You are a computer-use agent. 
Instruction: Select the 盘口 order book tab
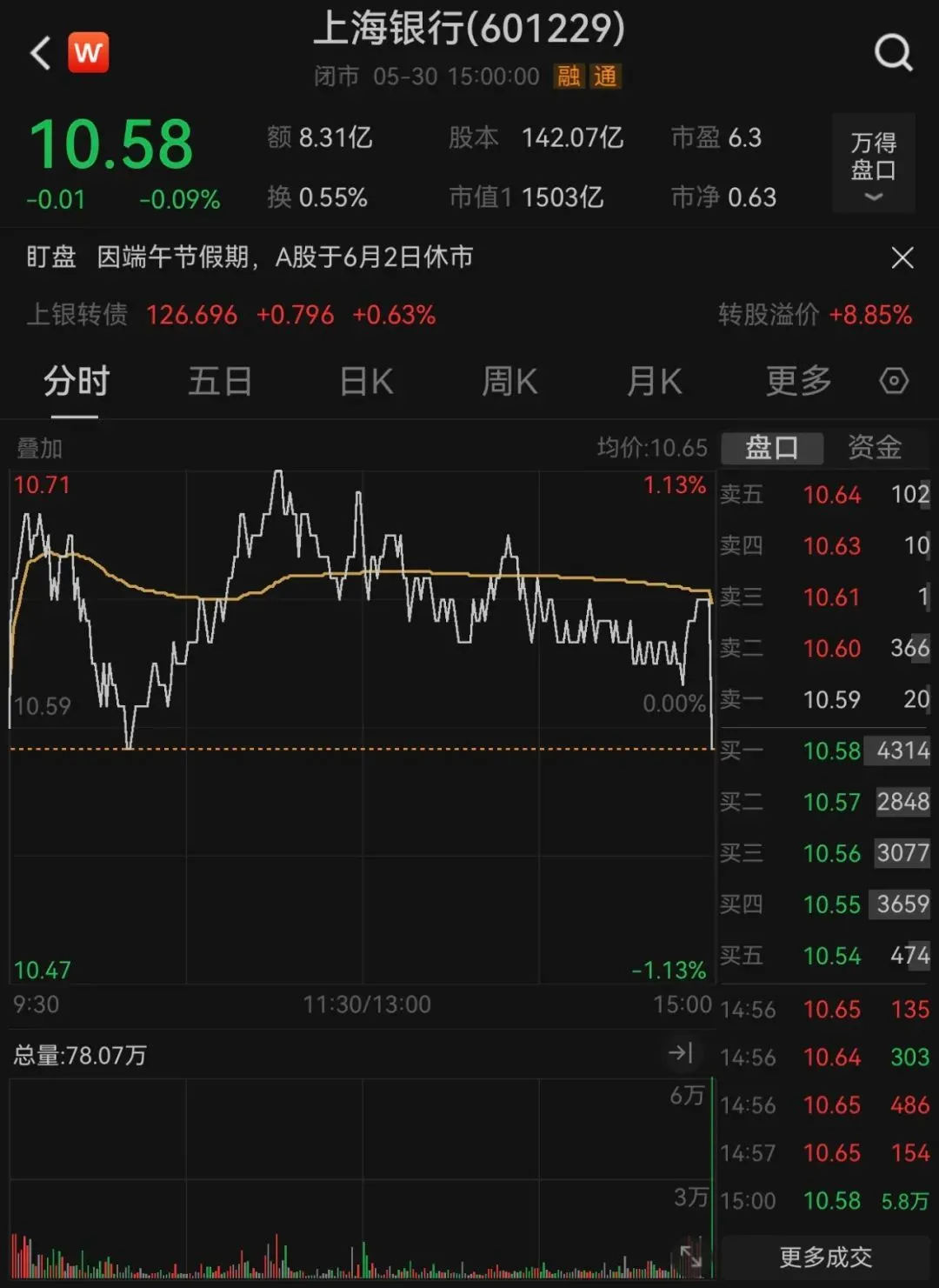tap(771, 448)
